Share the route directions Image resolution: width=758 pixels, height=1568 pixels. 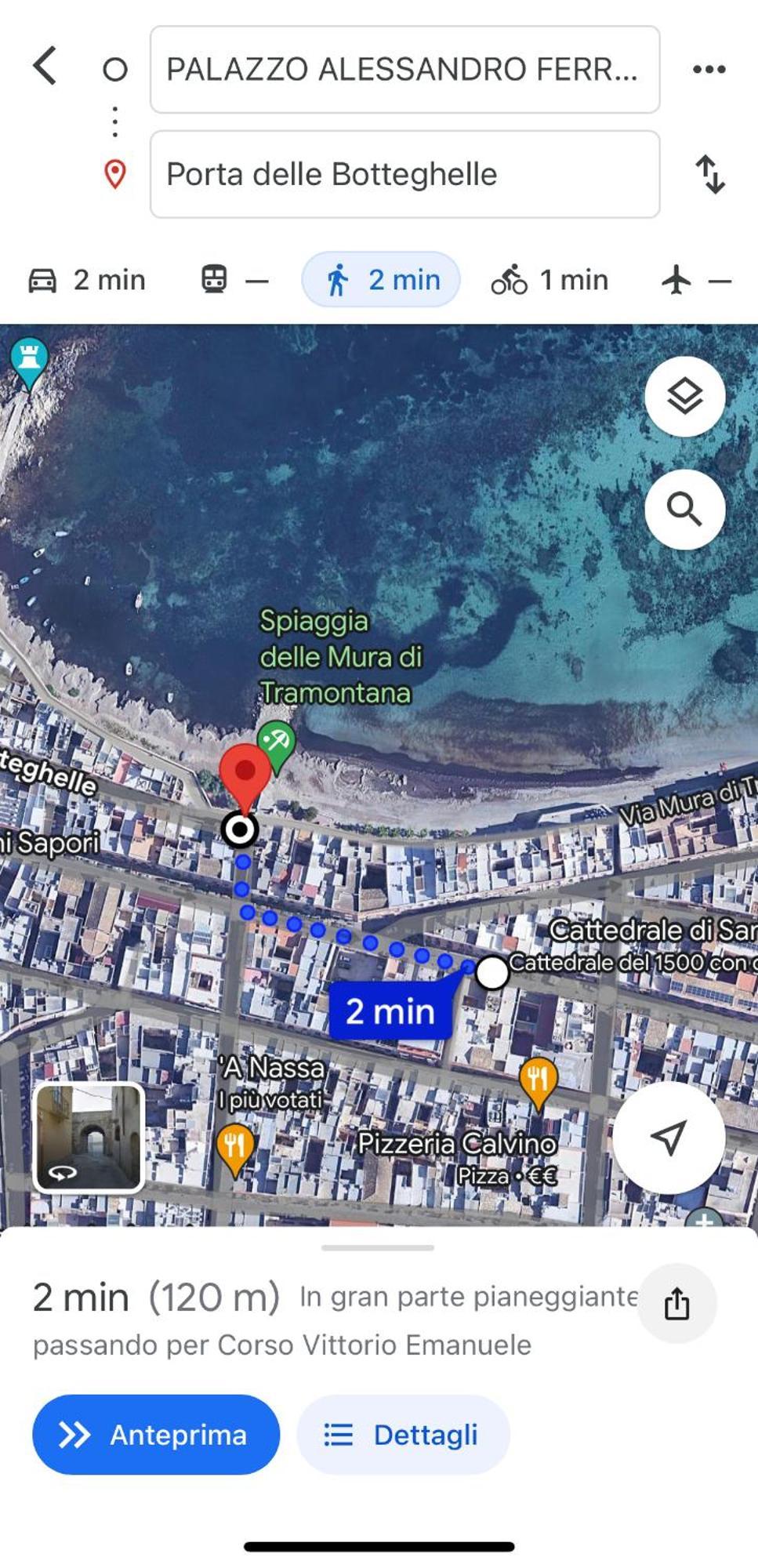pyautogui.click(x=676, y=1304)
